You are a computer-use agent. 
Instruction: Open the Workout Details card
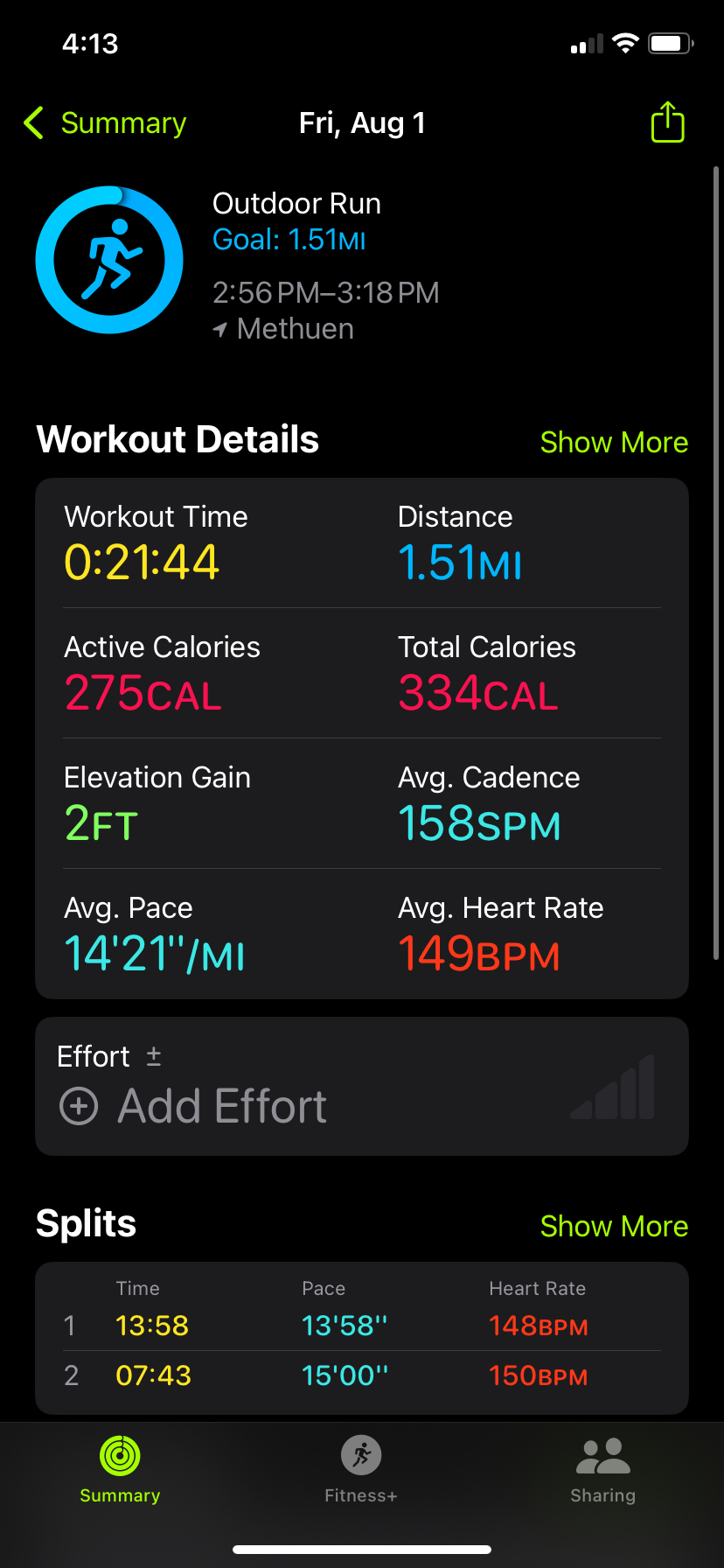coord(362,738)
